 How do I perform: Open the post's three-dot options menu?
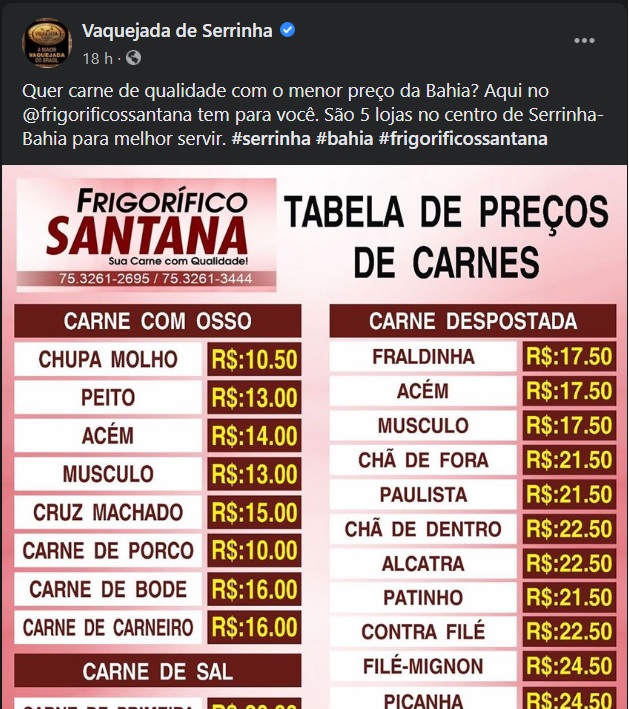pos(585,41)
